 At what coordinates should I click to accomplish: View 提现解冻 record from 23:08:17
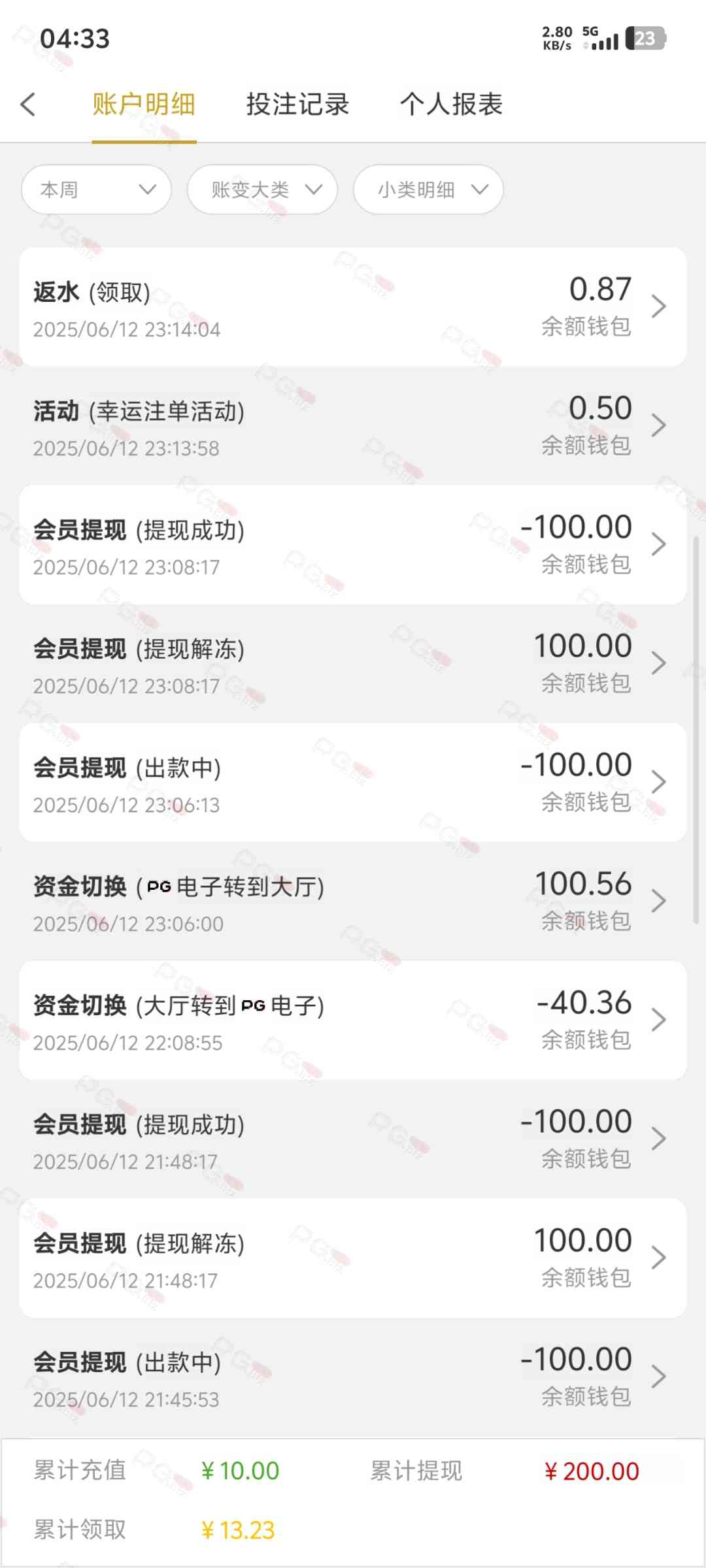(x=353, y=664)
